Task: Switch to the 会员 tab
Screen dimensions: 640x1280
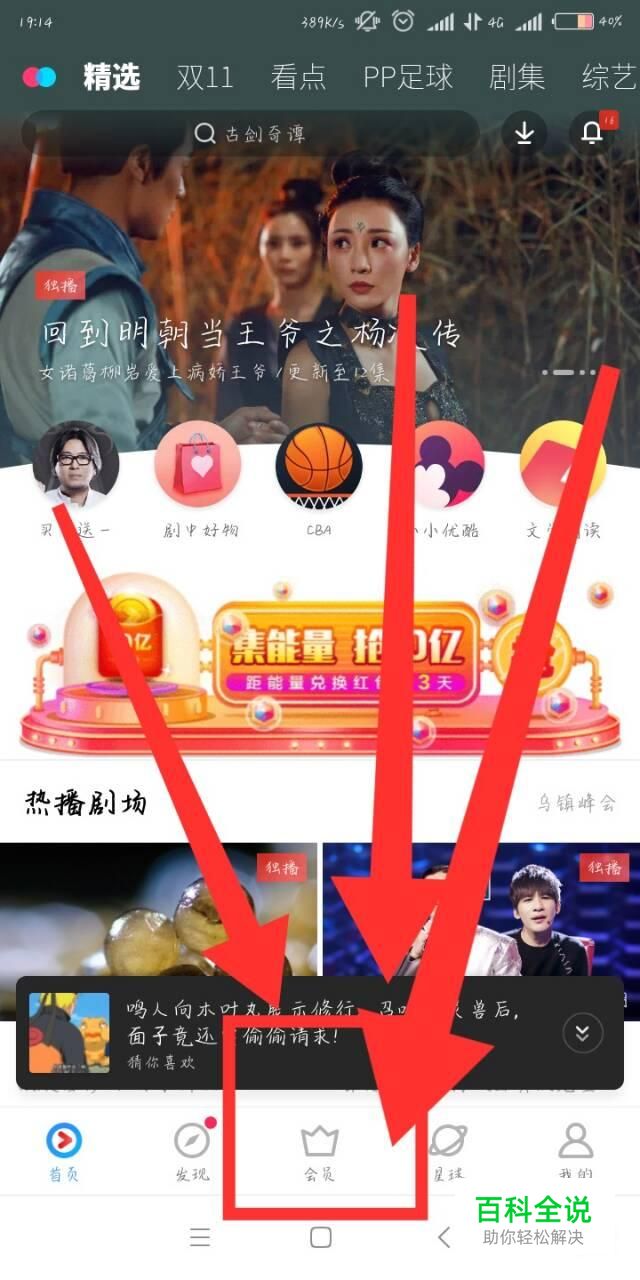Action: click(x=320, y=1150)
